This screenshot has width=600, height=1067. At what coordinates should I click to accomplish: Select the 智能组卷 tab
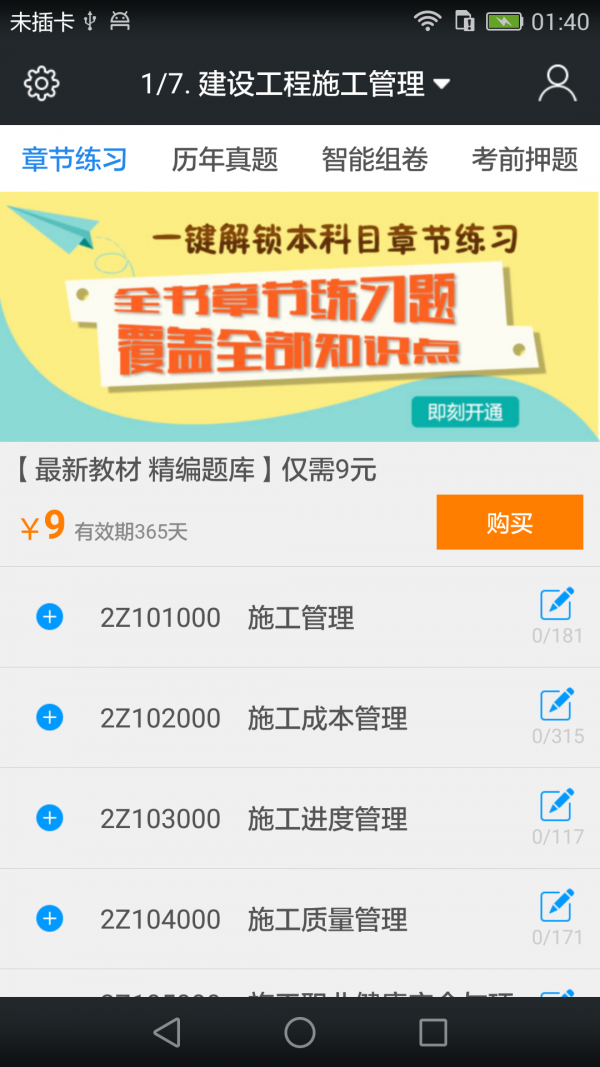(374, 159)
